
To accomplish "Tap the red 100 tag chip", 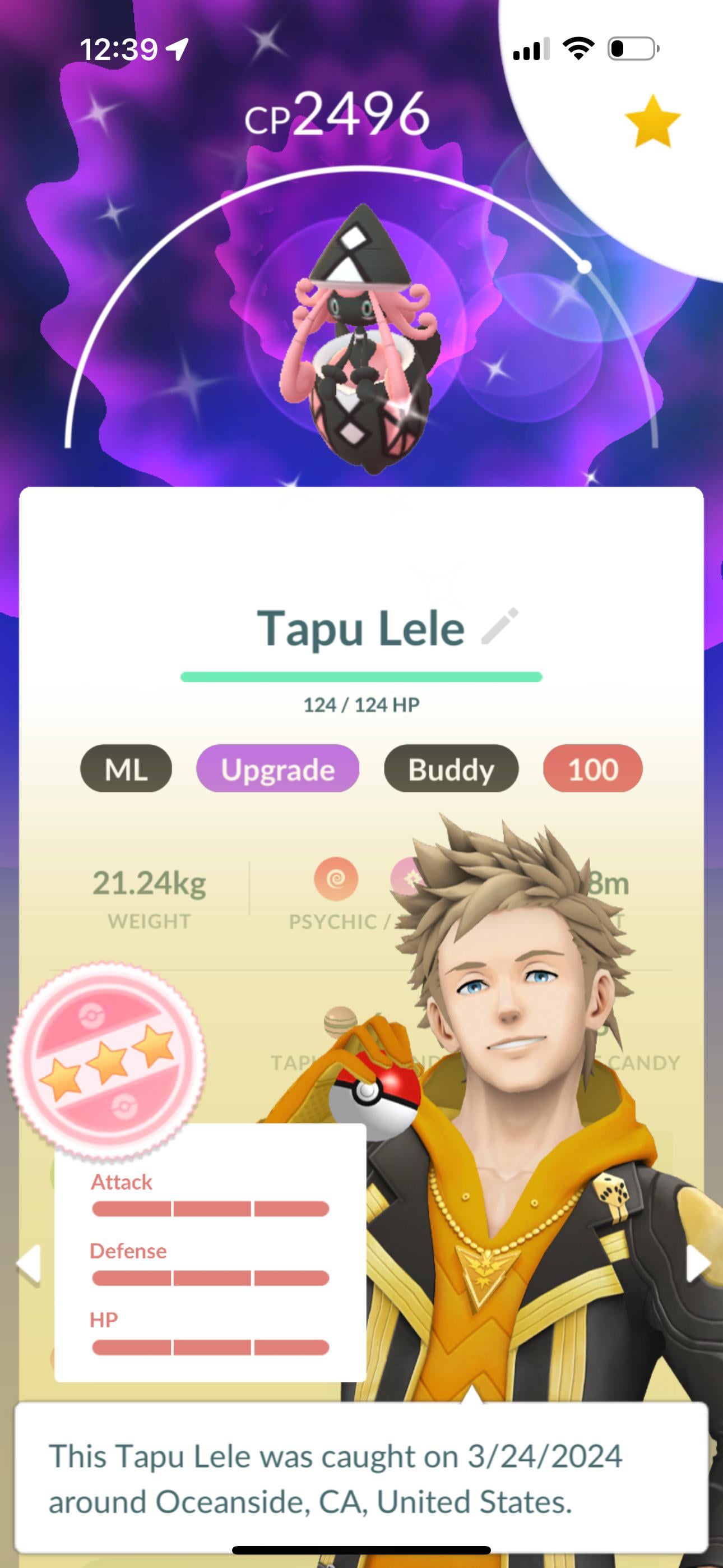I will [x=592, y=769].
